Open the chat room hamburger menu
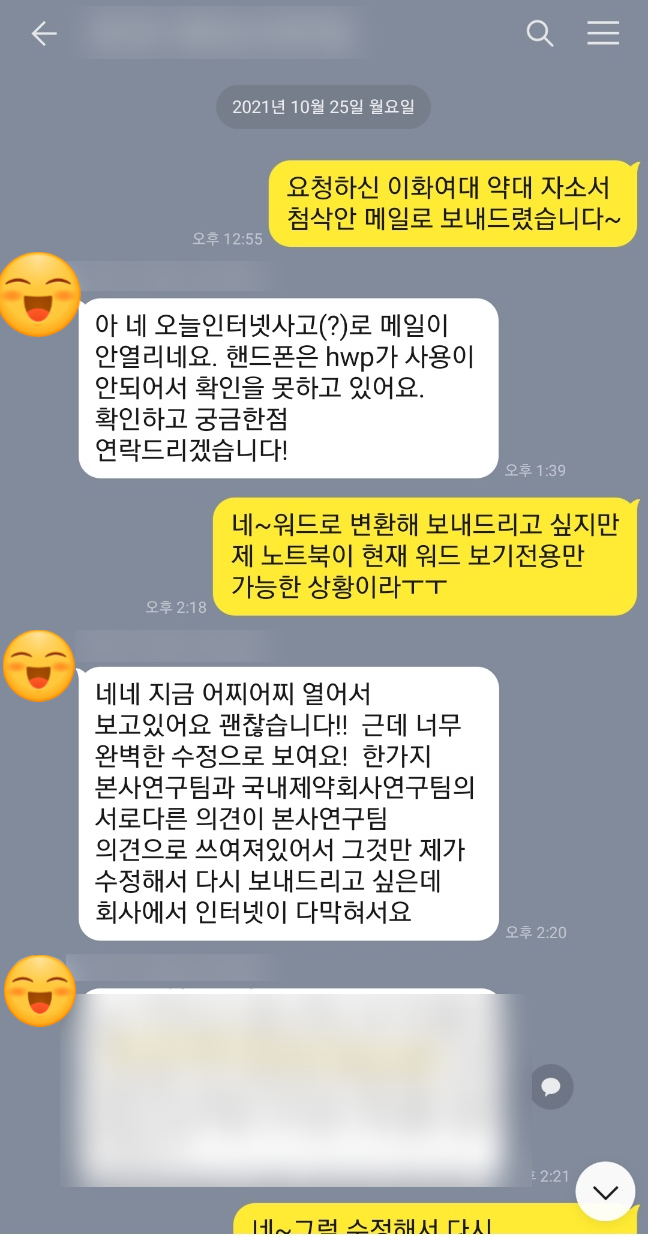The width and height of the screenshot is (648, 1237). click(603, 34)
